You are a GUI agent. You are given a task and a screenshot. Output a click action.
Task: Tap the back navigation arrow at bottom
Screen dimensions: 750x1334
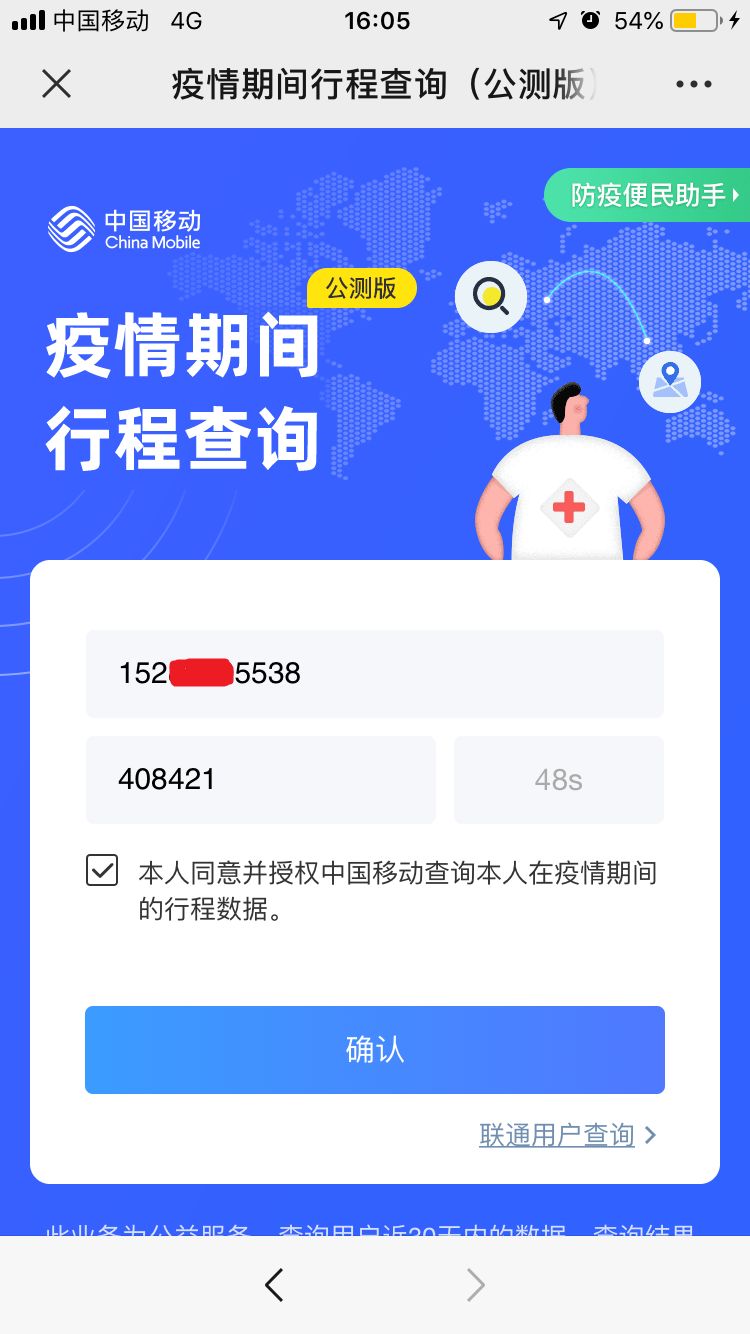pos(273,1285)
